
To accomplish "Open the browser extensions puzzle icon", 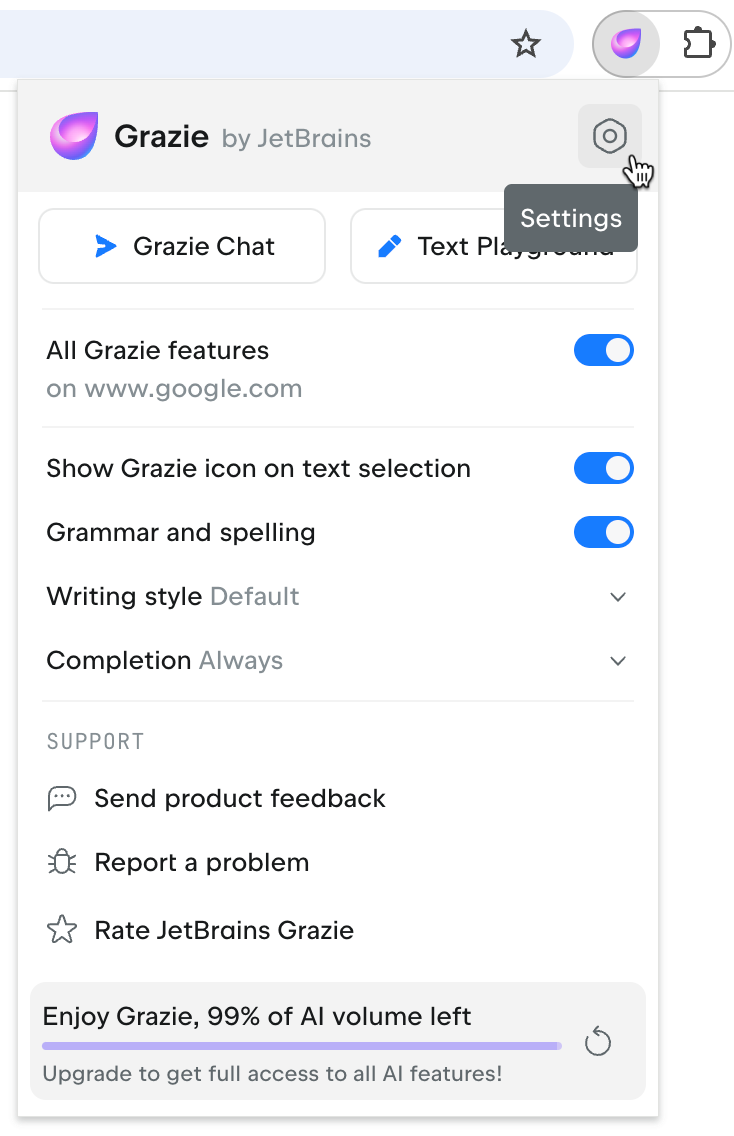I will pos(698,44).
